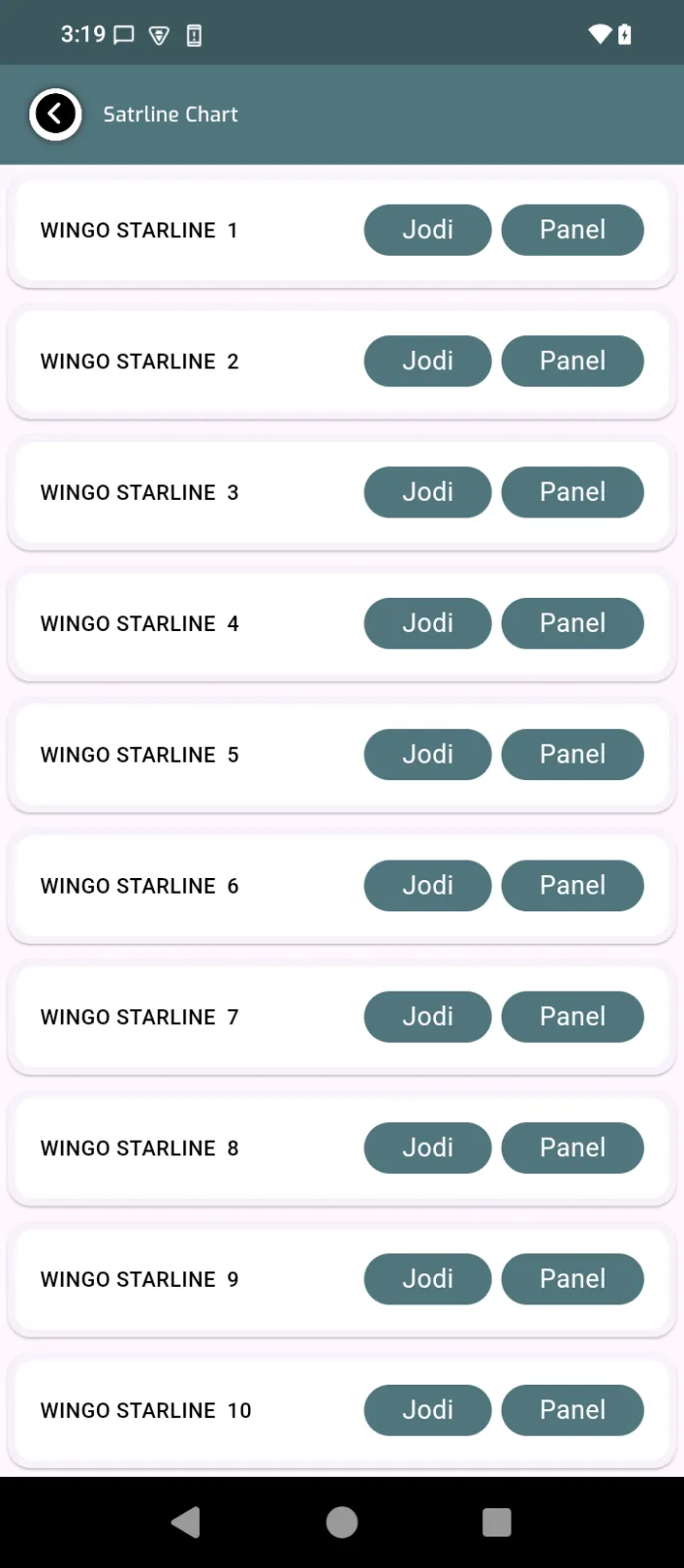Open Jodi chart for Wingo Starline 10
The image size is (684, 1568).
point(427,1410)
